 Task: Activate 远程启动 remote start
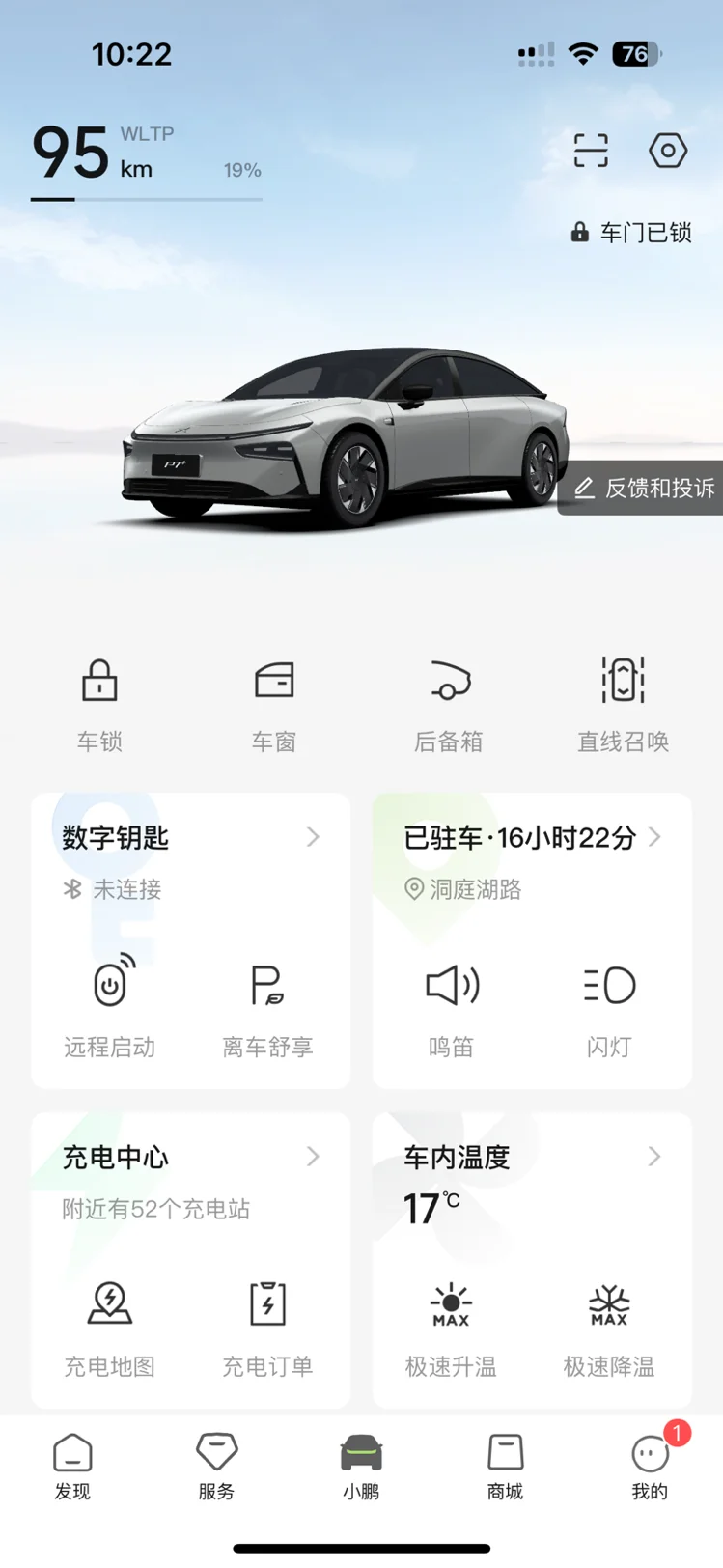tap(110, 1004)
